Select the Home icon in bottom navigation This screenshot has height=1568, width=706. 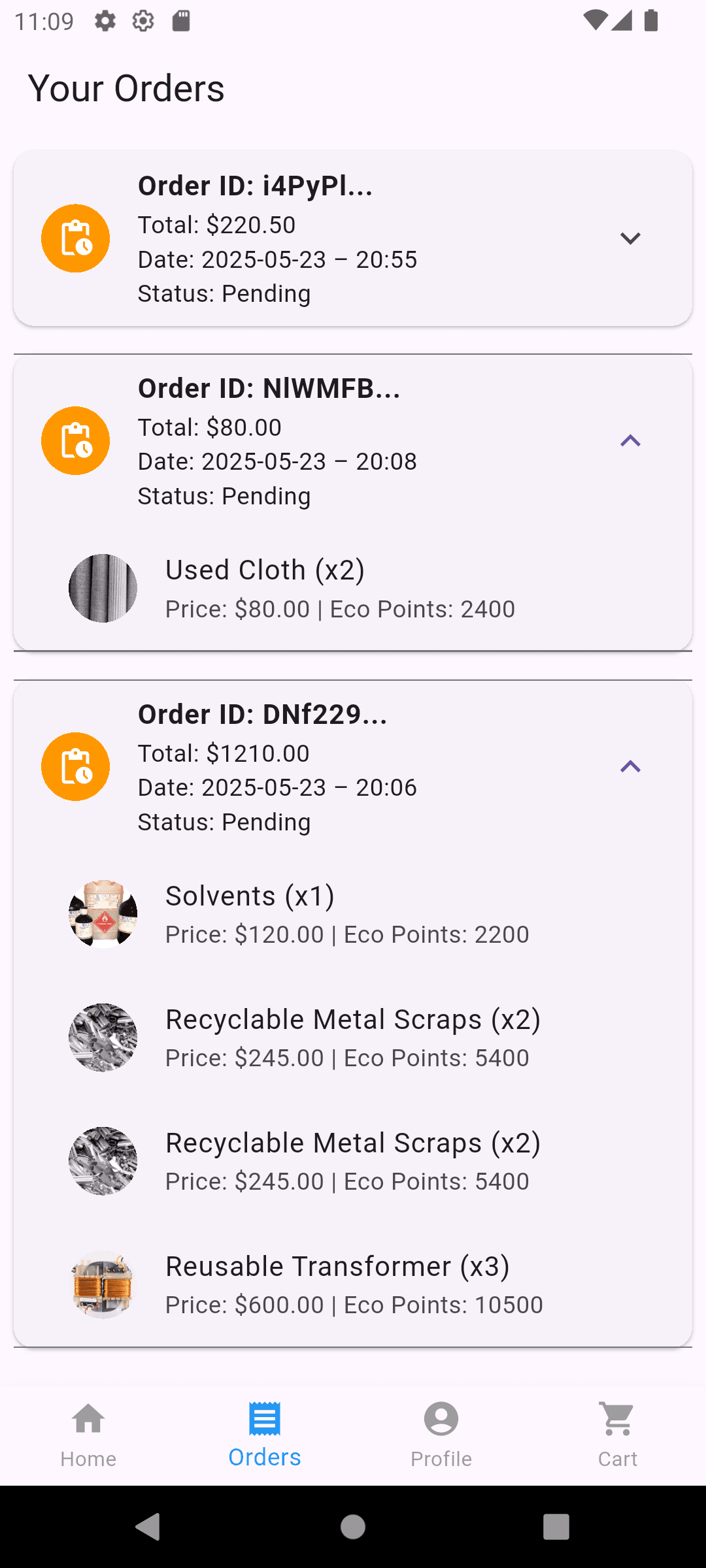pyautogui.click(x=88, y=1420)
